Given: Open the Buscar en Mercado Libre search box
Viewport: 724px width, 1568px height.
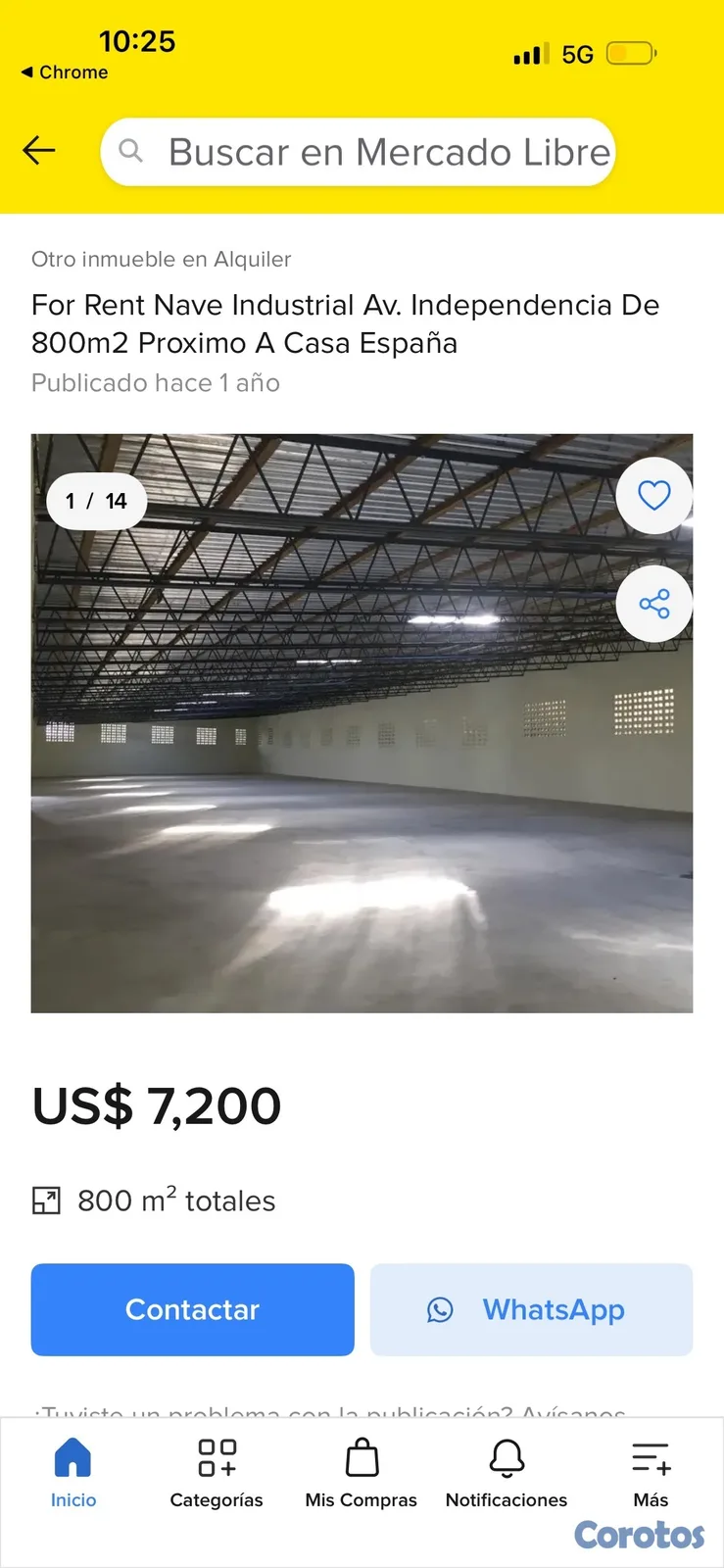Looking at the screenshot, I should tap(358, 152).
